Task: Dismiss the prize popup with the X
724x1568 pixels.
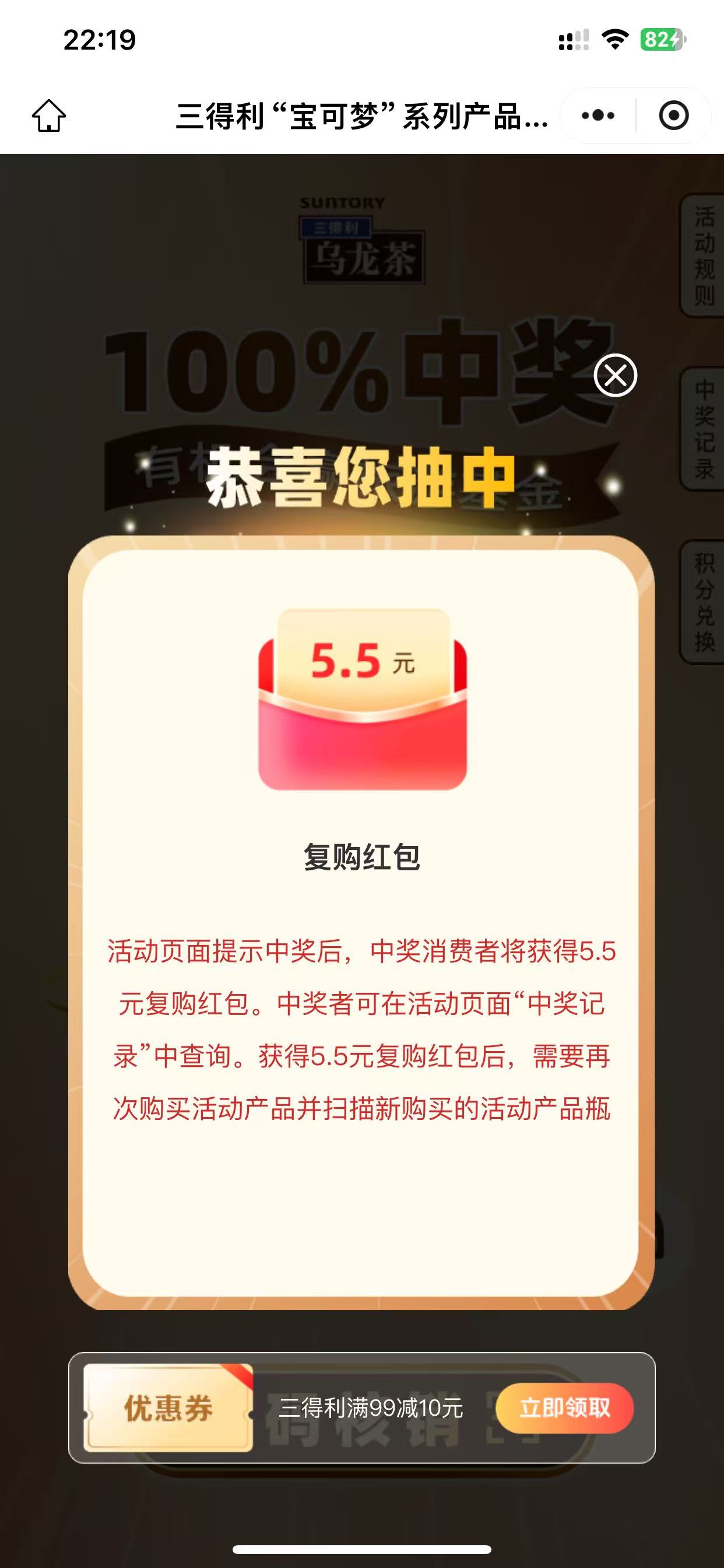Action: point(615,375)
